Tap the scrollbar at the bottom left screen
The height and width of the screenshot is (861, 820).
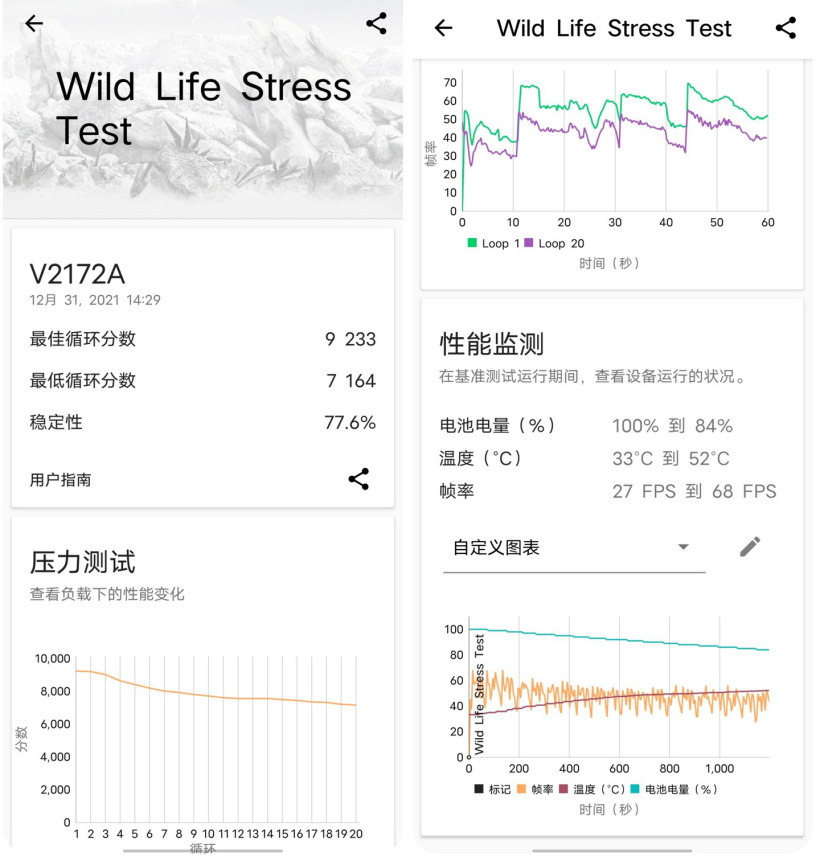click(x=200, y=850)
